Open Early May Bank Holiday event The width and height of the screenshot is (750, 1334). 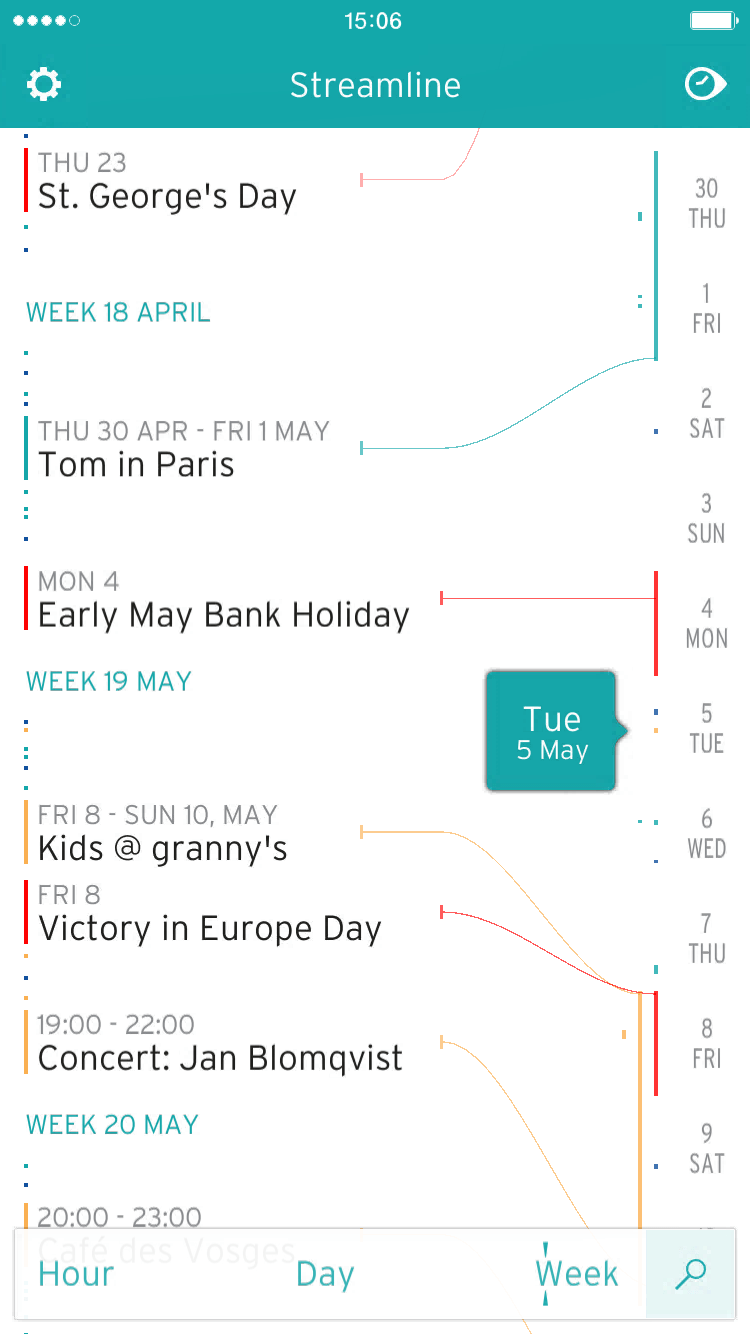tap(220, 598)
